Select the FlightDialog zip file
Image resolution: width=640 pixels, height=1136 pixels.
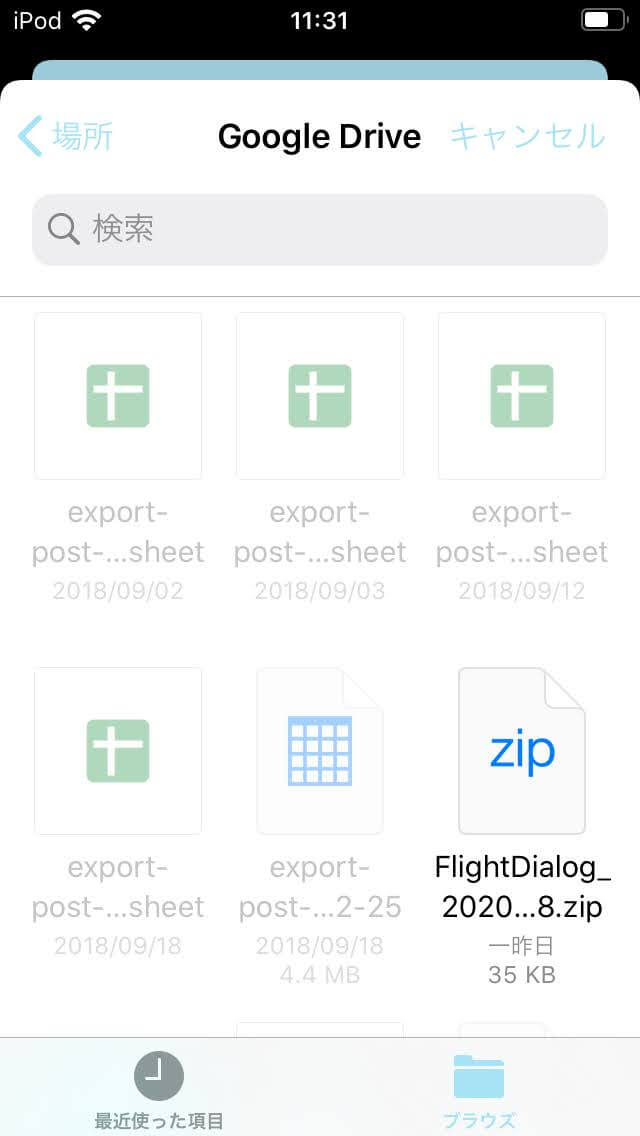point(522,751)
